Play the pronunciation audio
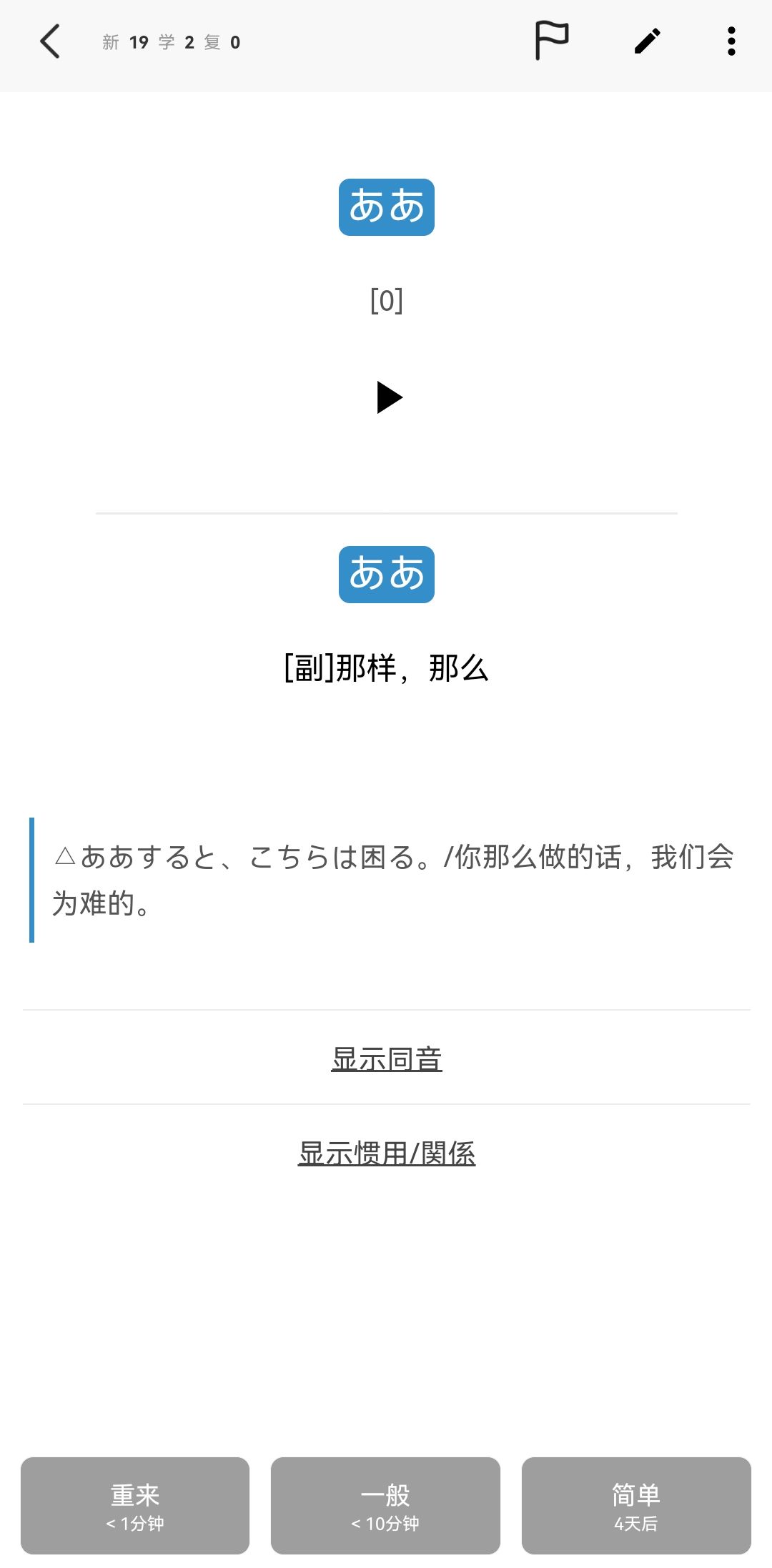772x1568 pixels. pyautogui.click(x=389, y=397)
